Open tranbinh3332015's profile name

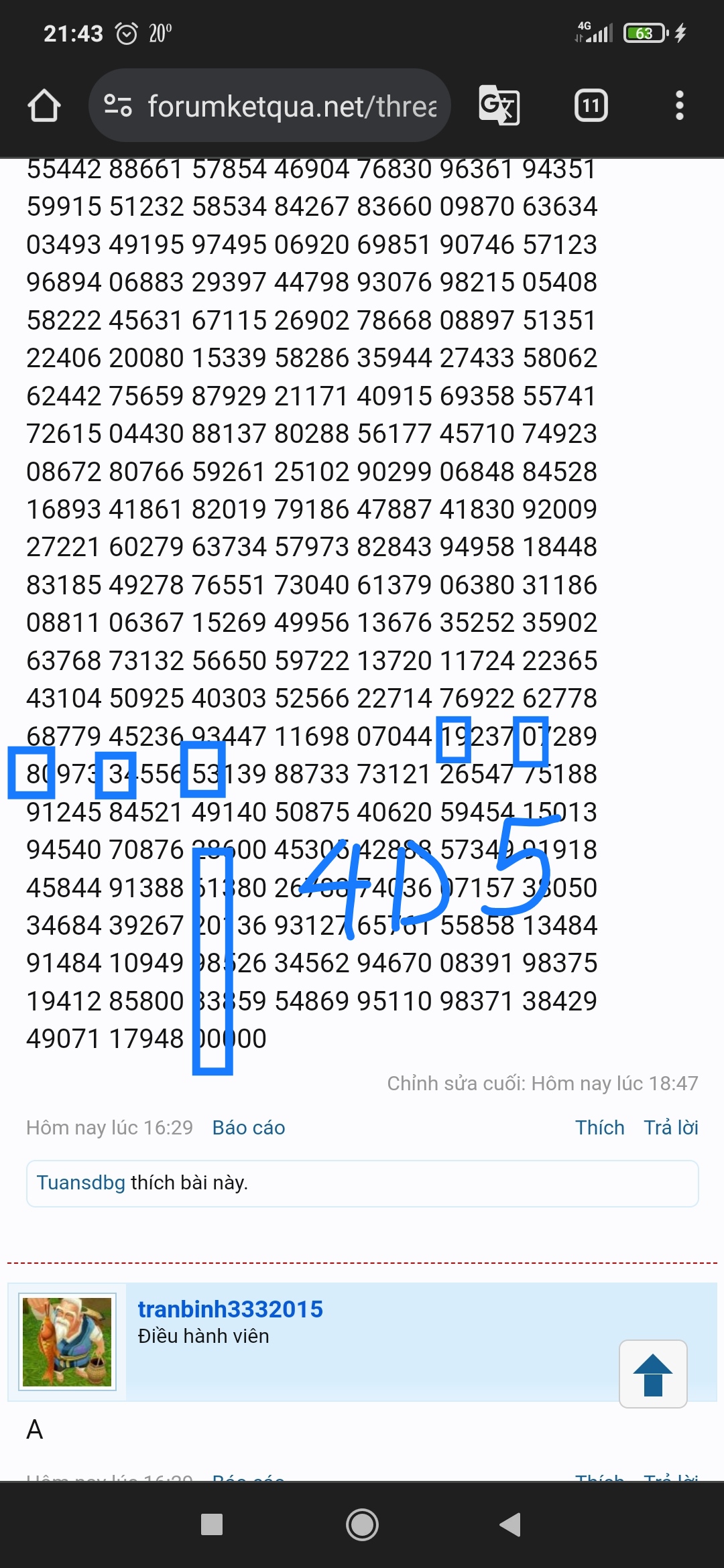[x=230, y=1309]
